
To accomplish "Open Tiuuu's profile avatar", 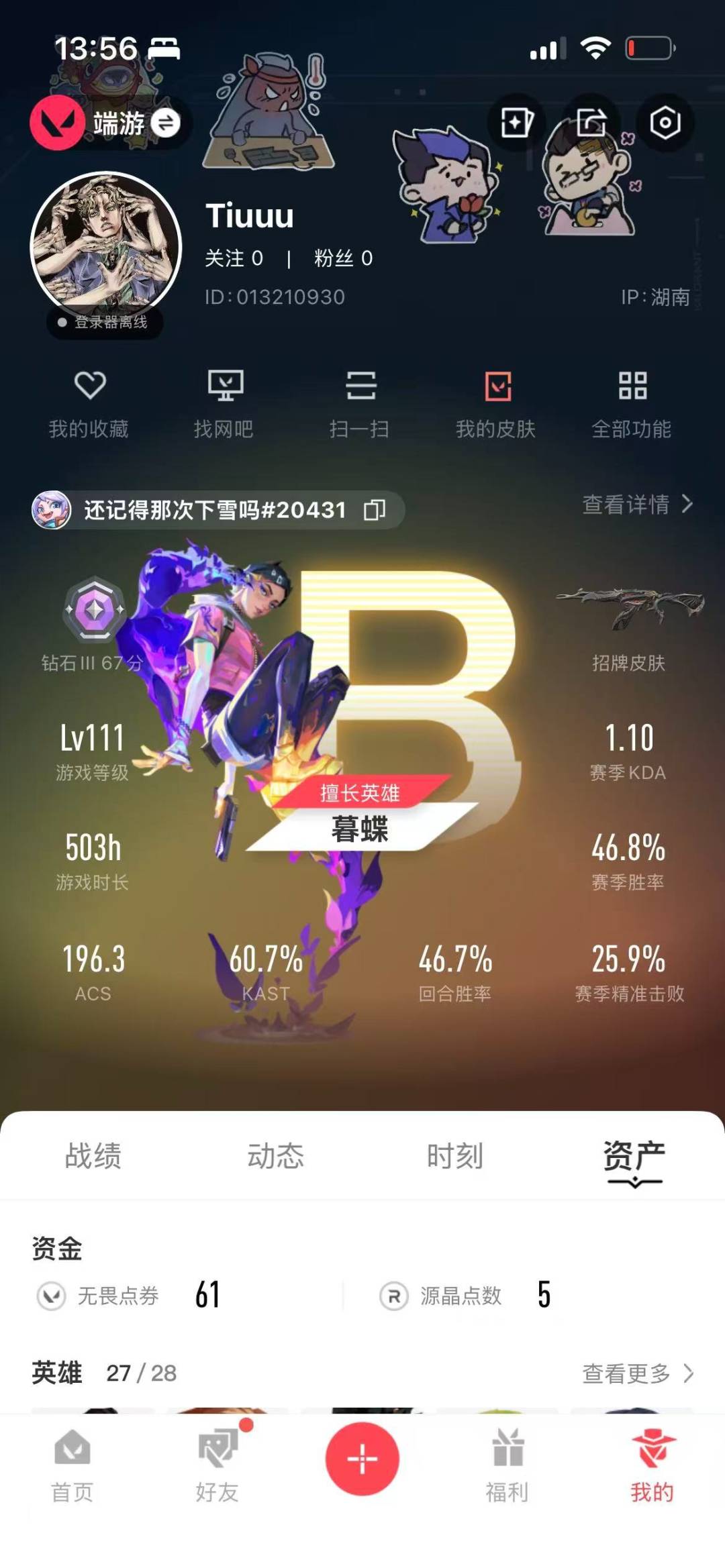I will 106,247.
